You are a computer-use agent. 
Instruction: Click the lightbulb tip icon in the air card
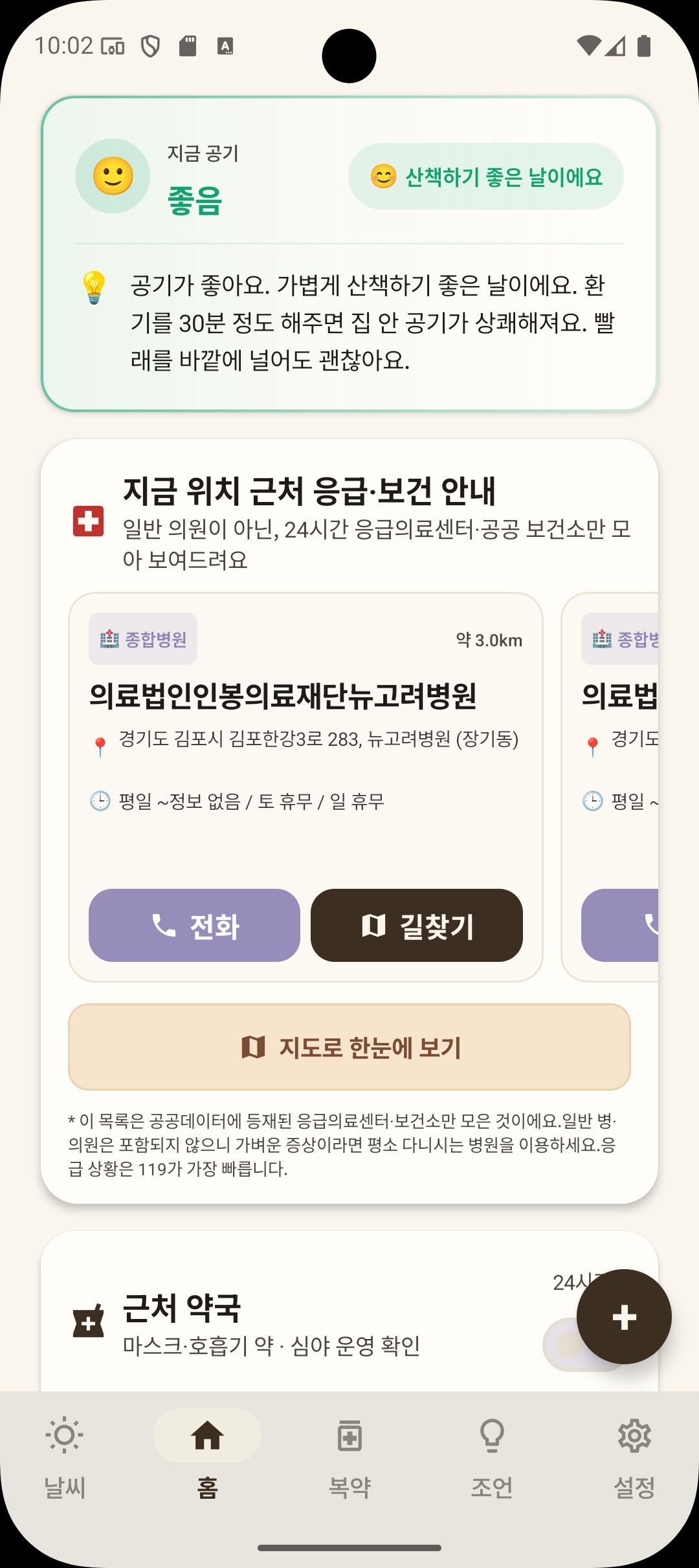point(94,287)
